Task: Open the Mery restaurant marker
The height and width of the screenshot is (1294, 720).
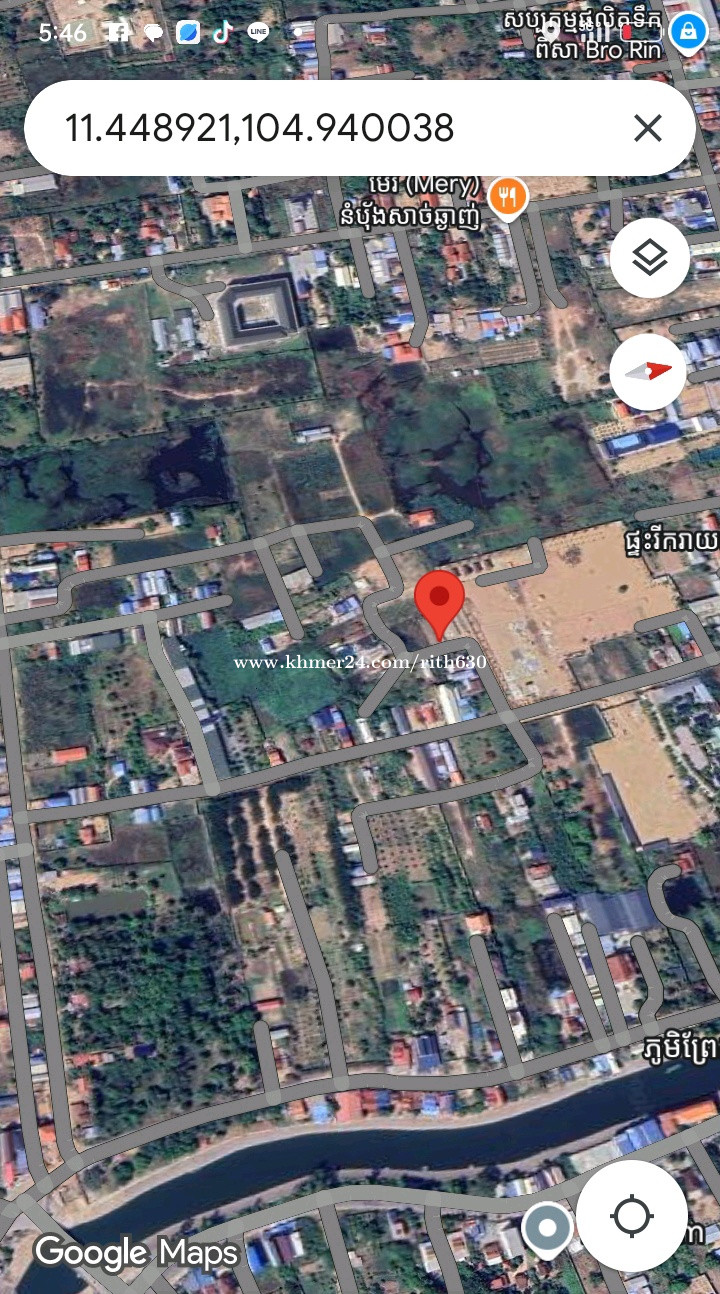Action: (x=508, y=197)
